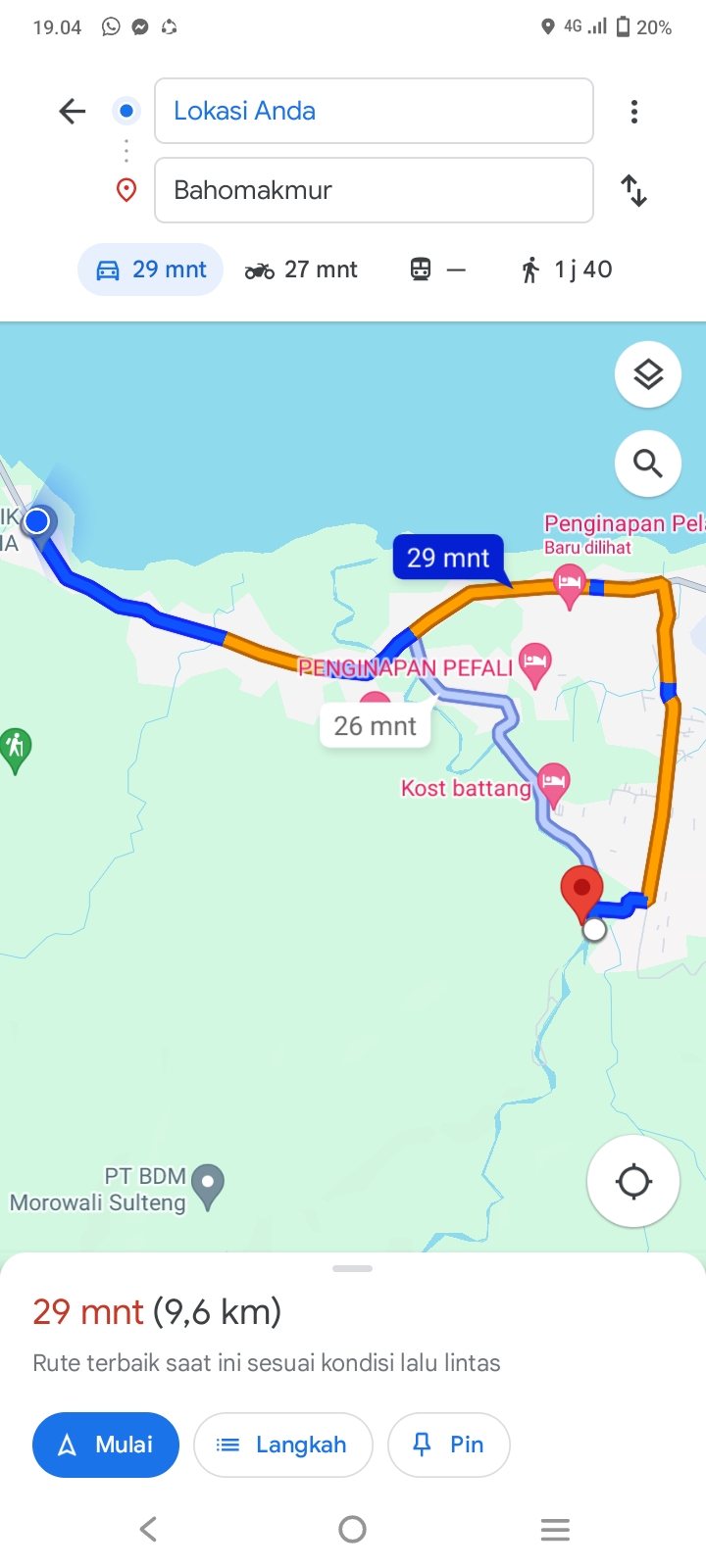This screenshot has width=706, height=1568.
Task: Edit the Lokasi Anda starting point field
Action: click(374, 111)
